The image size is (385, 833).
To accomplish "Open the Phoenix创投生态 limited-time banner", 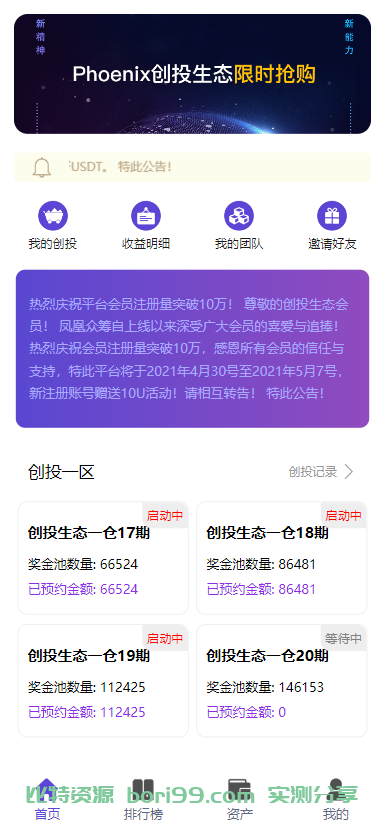I will click(192, 74).
